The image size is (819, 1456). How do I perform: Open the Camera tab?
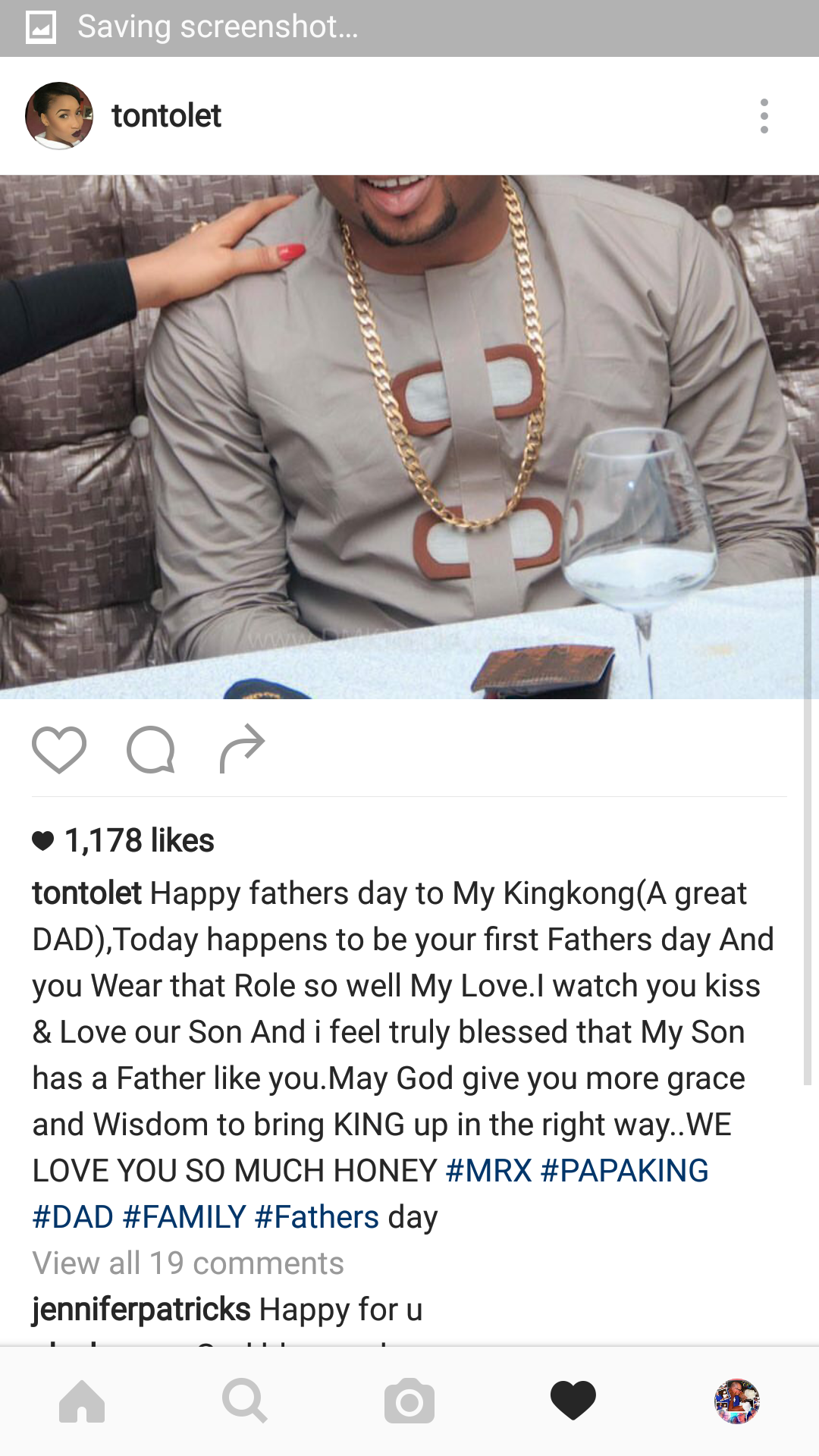pos(409,1401)
